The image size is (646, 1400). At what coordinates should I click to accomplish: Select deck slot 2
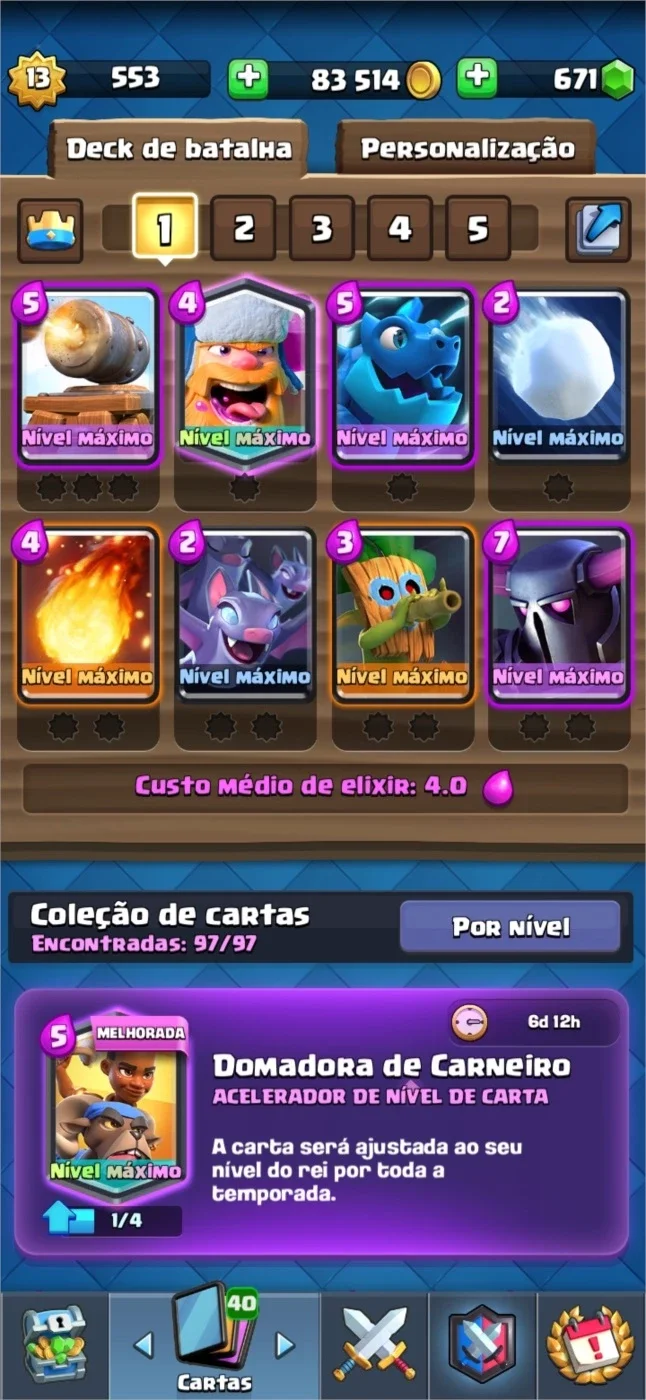click(x=243, y=229)
